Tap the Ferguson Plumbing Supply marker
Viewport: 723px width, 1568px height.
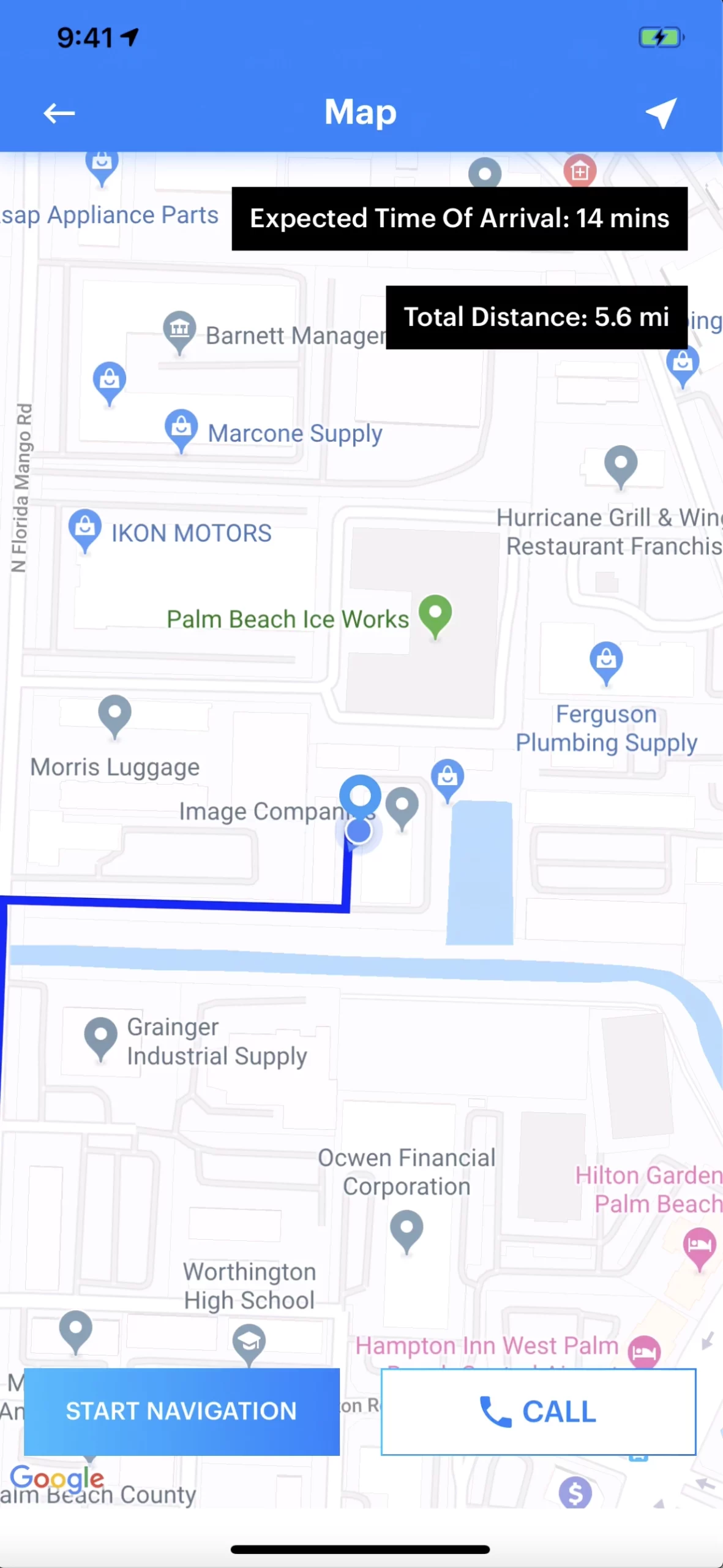click(x=606, y=660)
